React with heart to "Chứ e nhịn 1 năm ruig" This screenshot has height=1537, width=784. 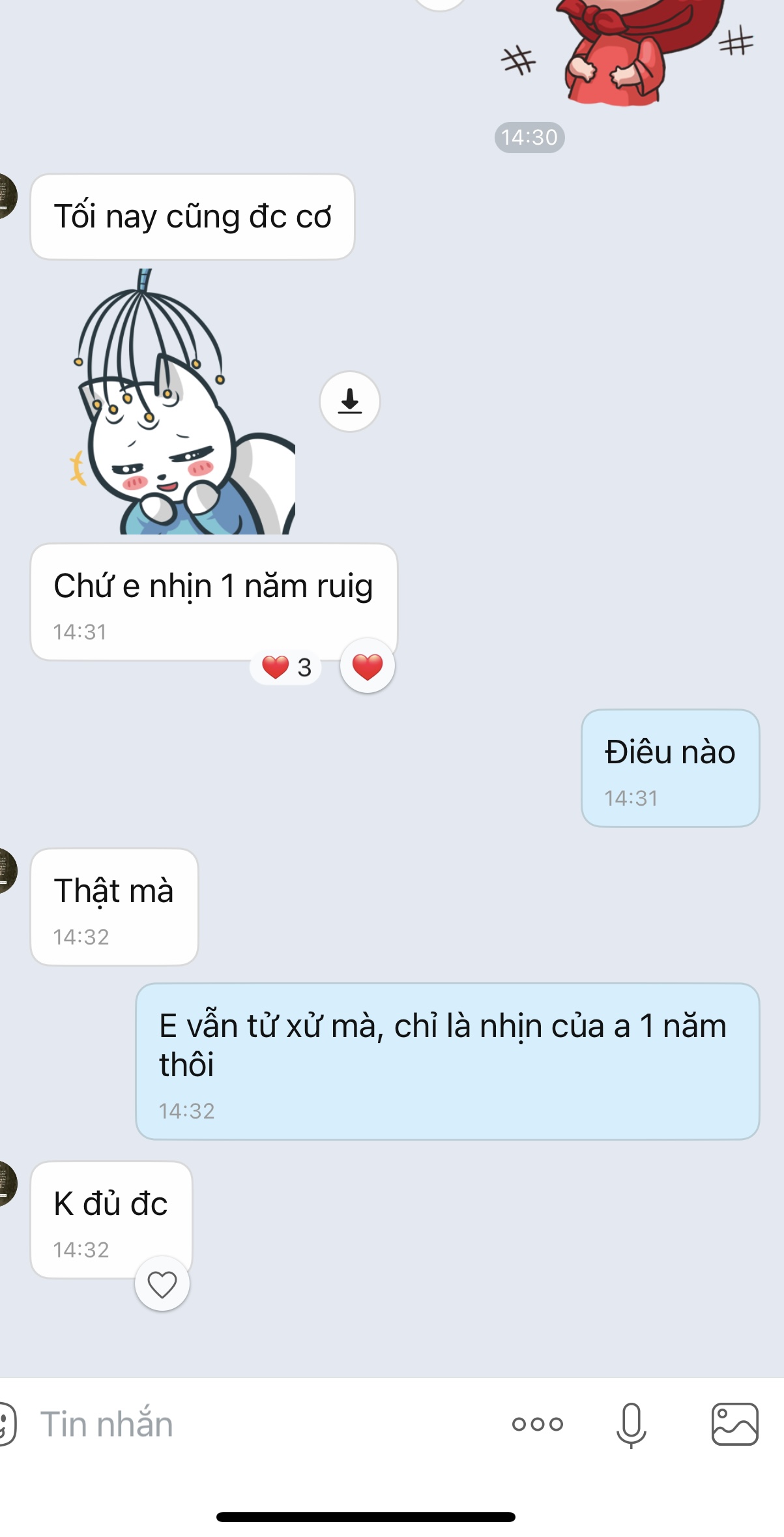368,666
